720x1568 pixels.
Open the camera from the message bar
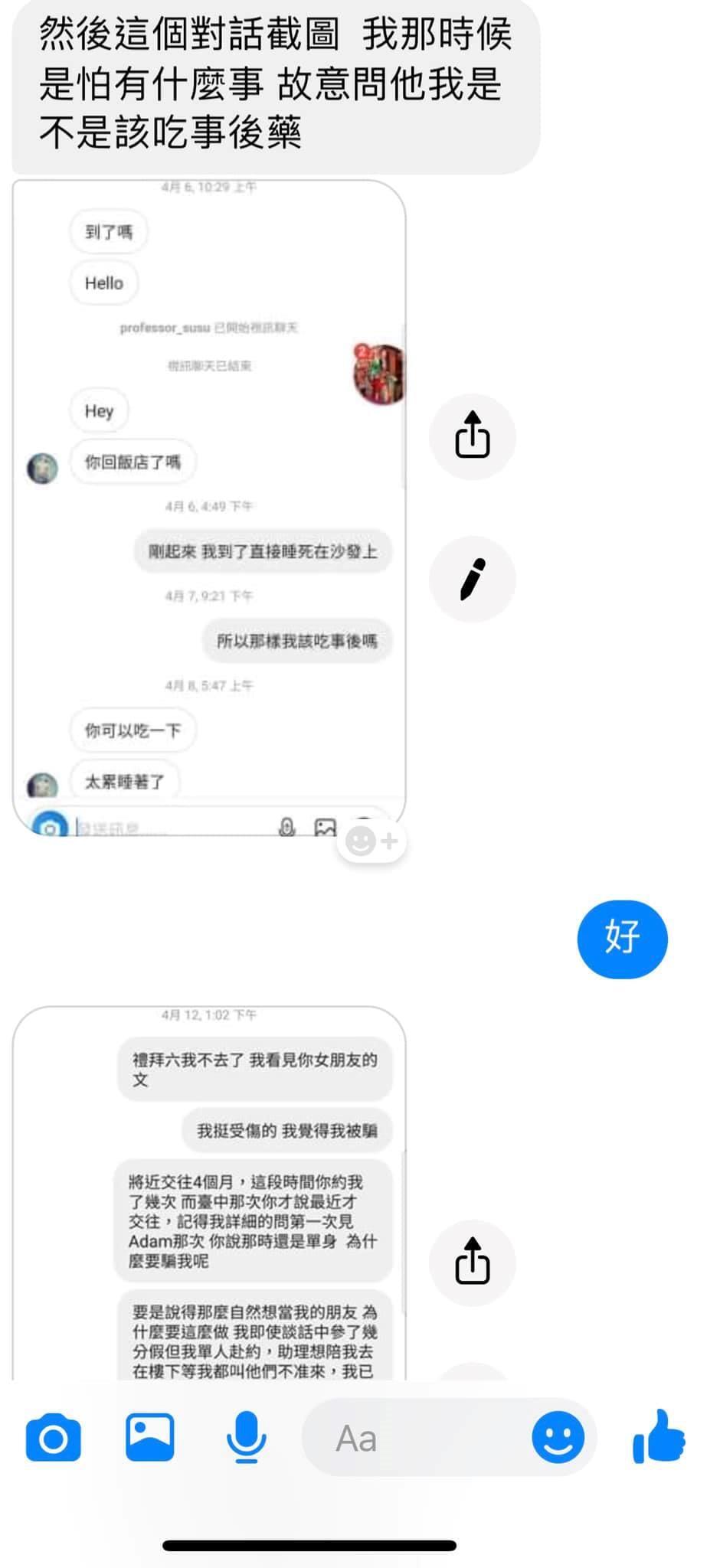point(53,1439)
